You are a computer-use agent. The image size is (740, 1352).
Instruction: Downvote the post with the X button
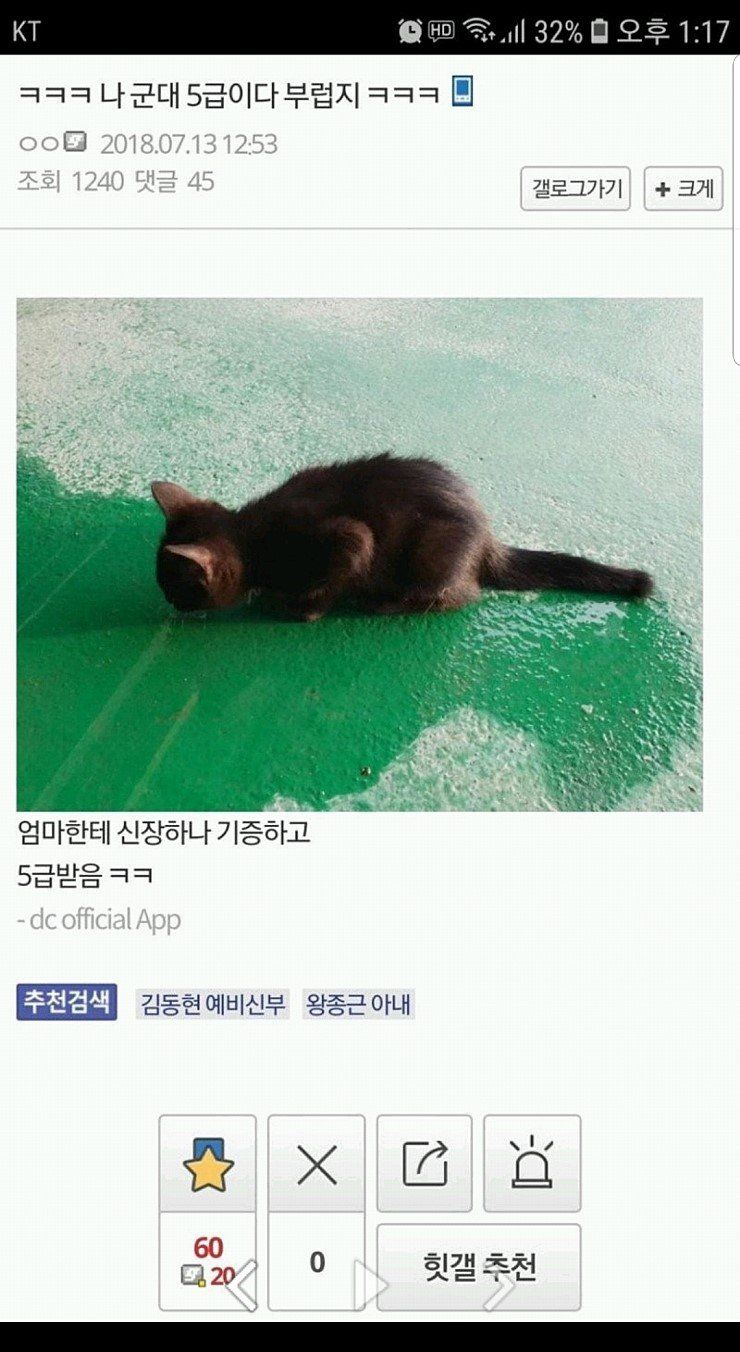coord(317,1164)
